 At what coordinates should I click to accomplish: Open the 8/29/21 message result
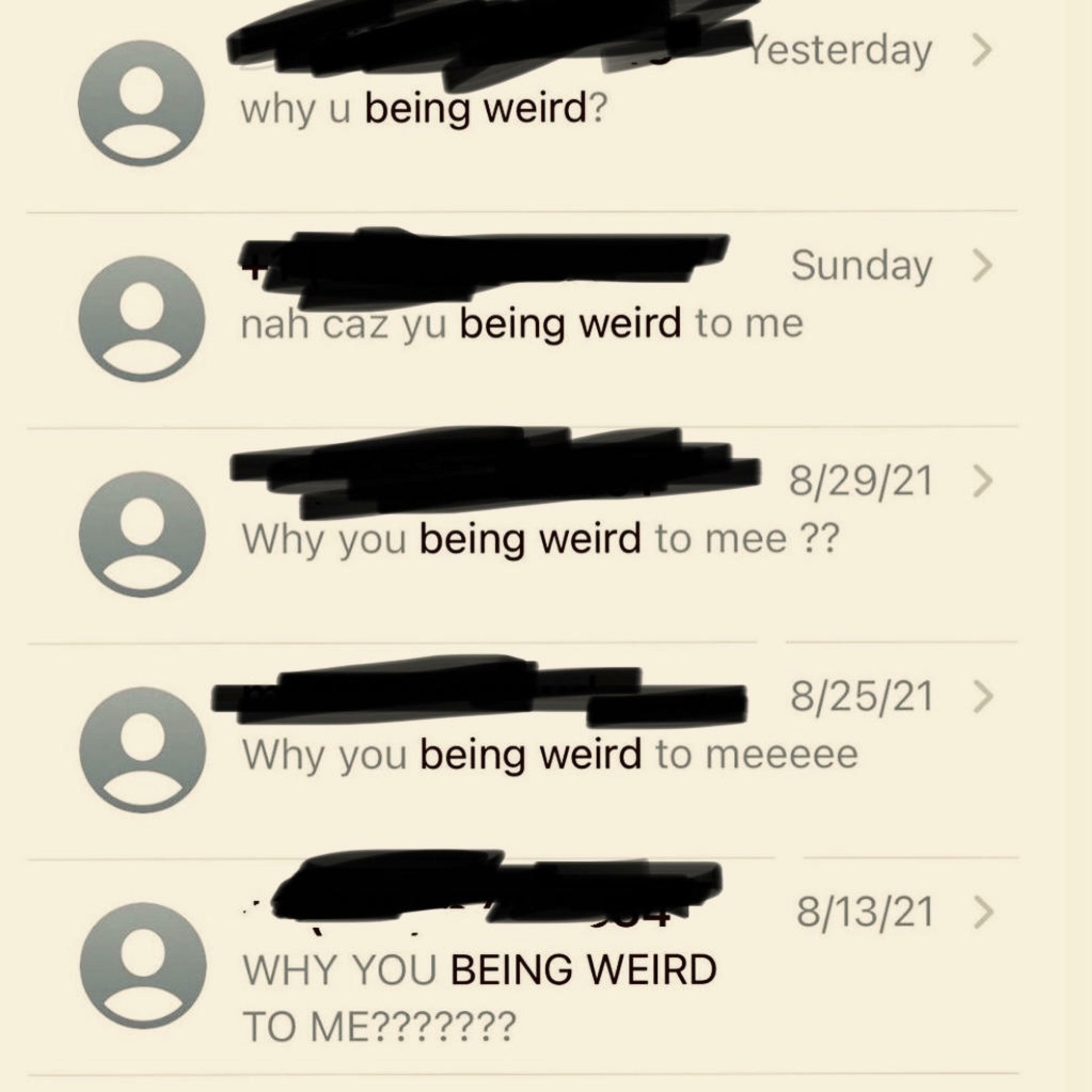coord(540,538)
